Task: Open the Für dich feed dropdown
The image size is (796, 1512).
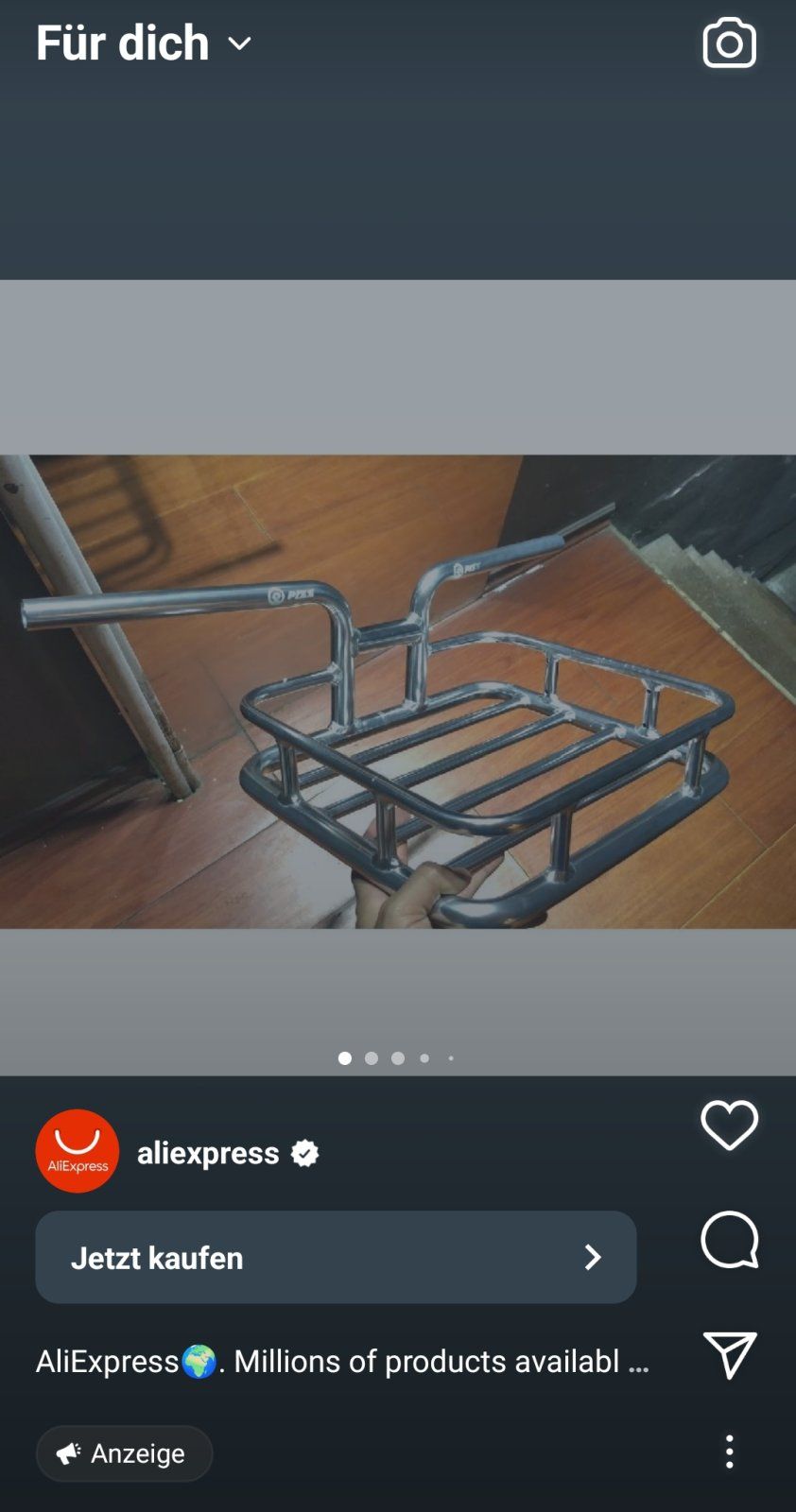Action: tap(144, 43)
